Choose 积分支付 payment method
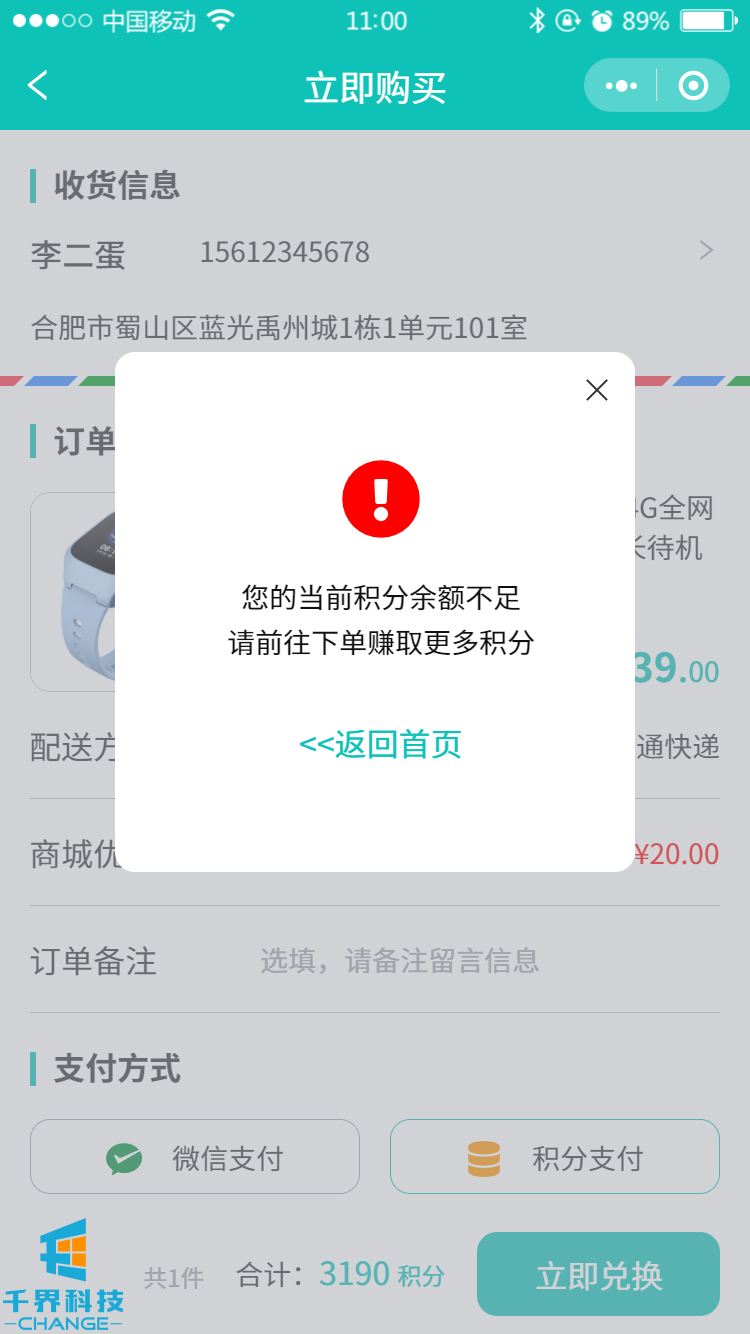 click(x=555, y=1157)
